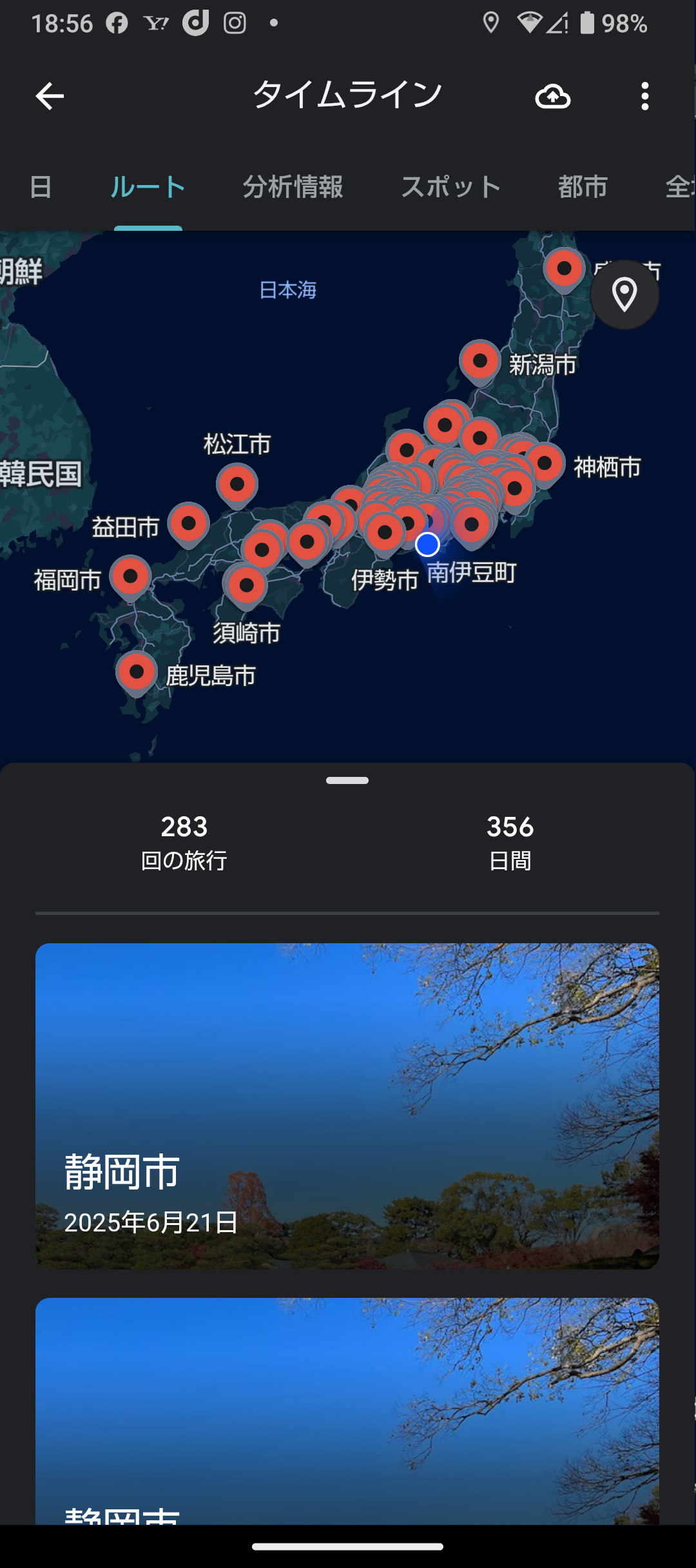Open the 静岡市 trip from 2025年6月21日
Viewport: 696px width, 1568px height.
[347, 1106]
